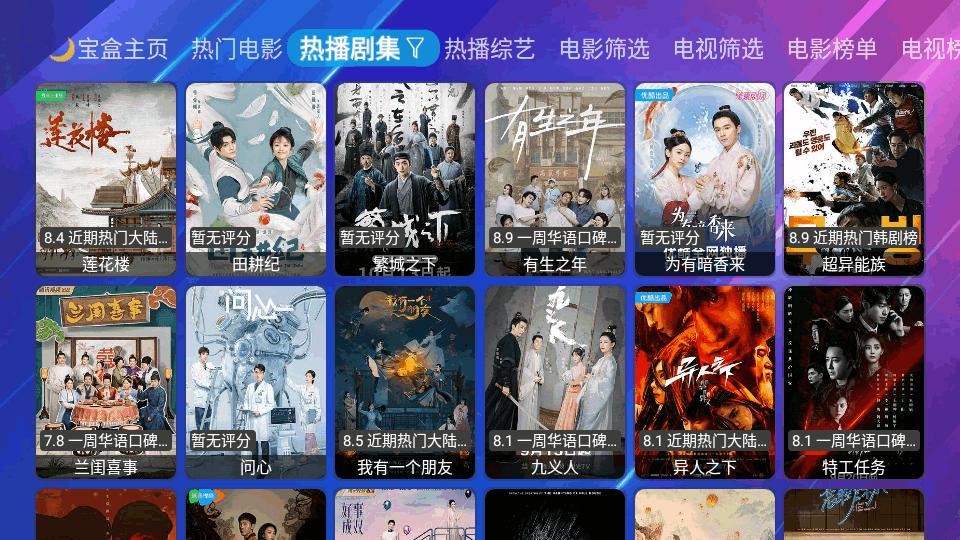Switch to 热播综艺 tab
Screen dimensions: 960x540
(x=489, y=49)
